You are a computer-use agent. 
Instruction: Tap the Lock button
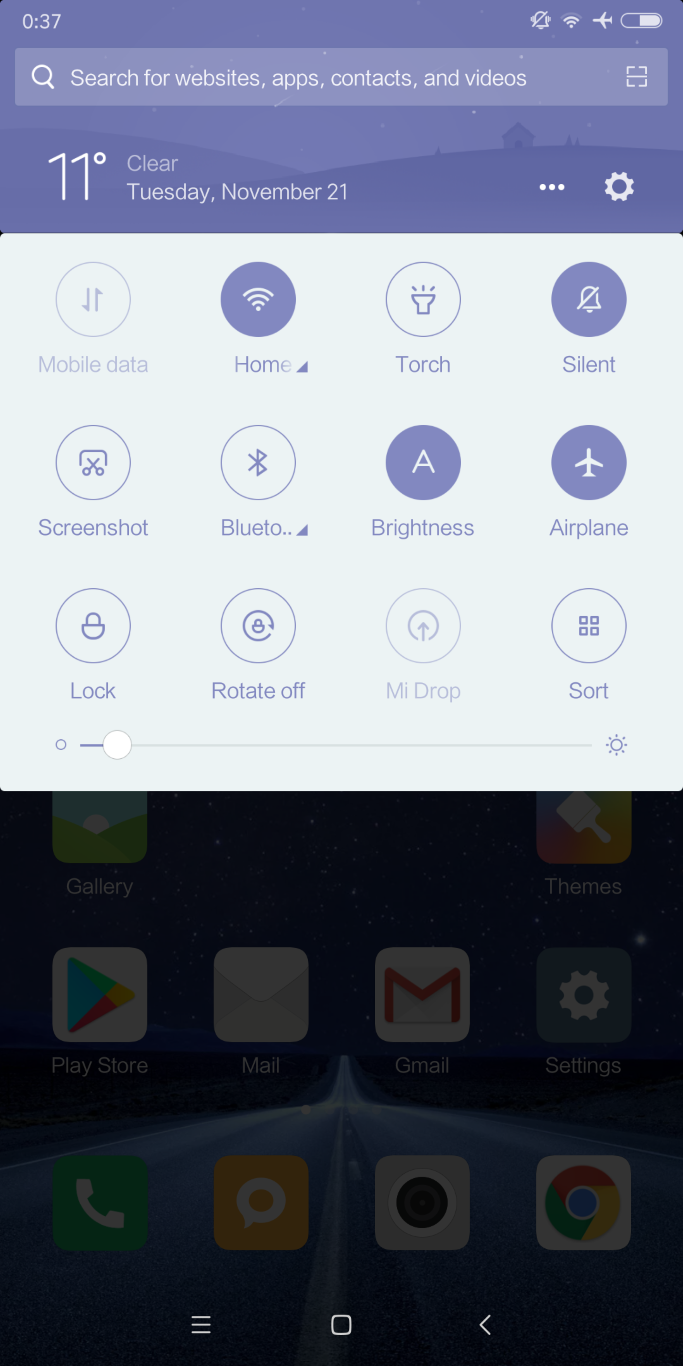(x=93, y=626)
